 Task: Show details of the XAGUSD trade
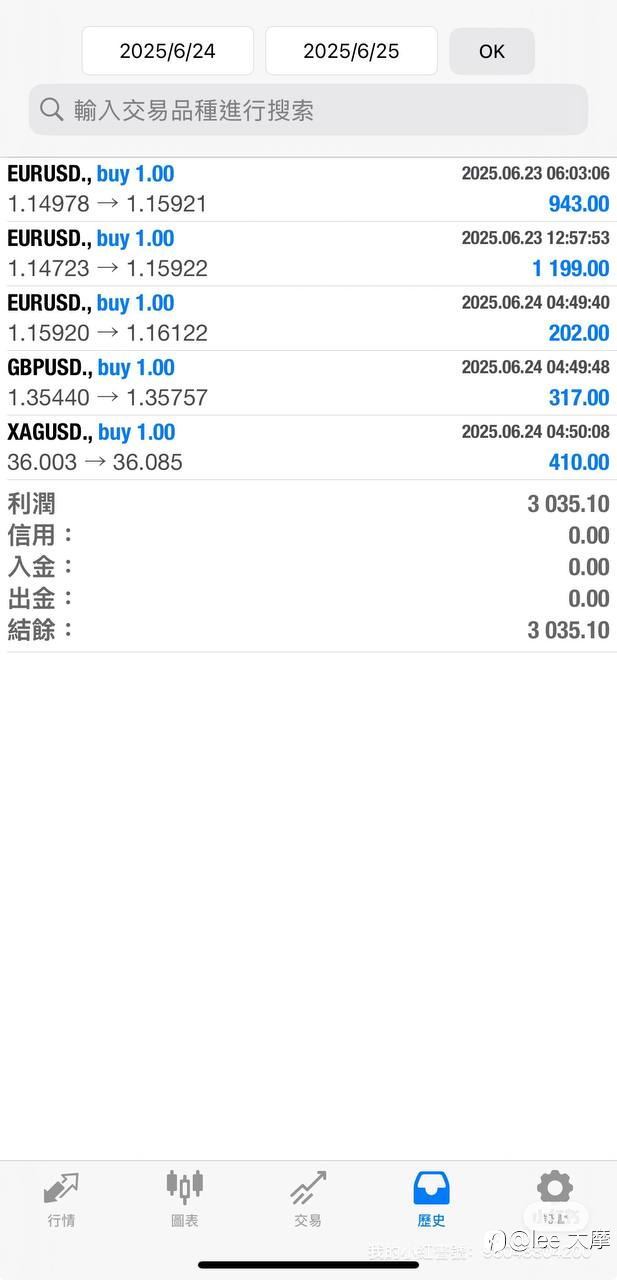(308, 447)
